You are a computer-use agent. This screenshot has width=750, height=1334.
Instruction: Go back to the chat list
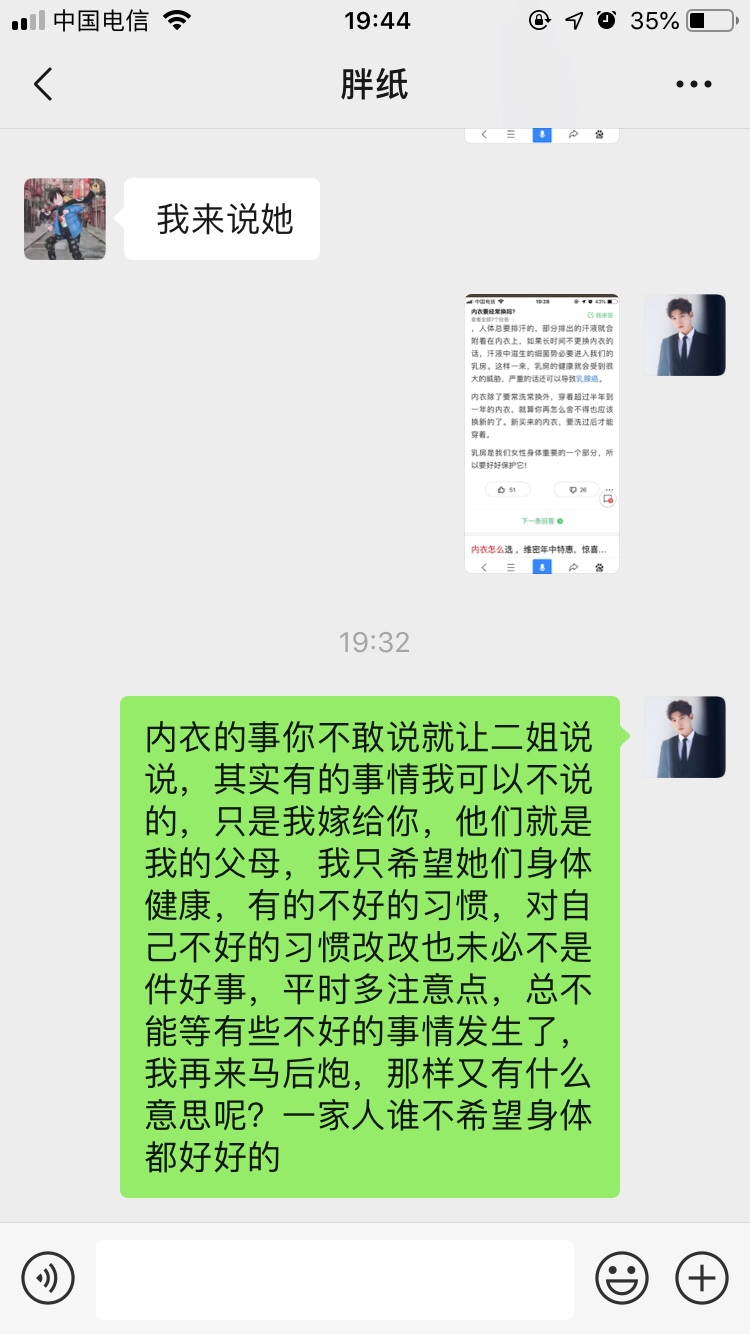(43, 85)
